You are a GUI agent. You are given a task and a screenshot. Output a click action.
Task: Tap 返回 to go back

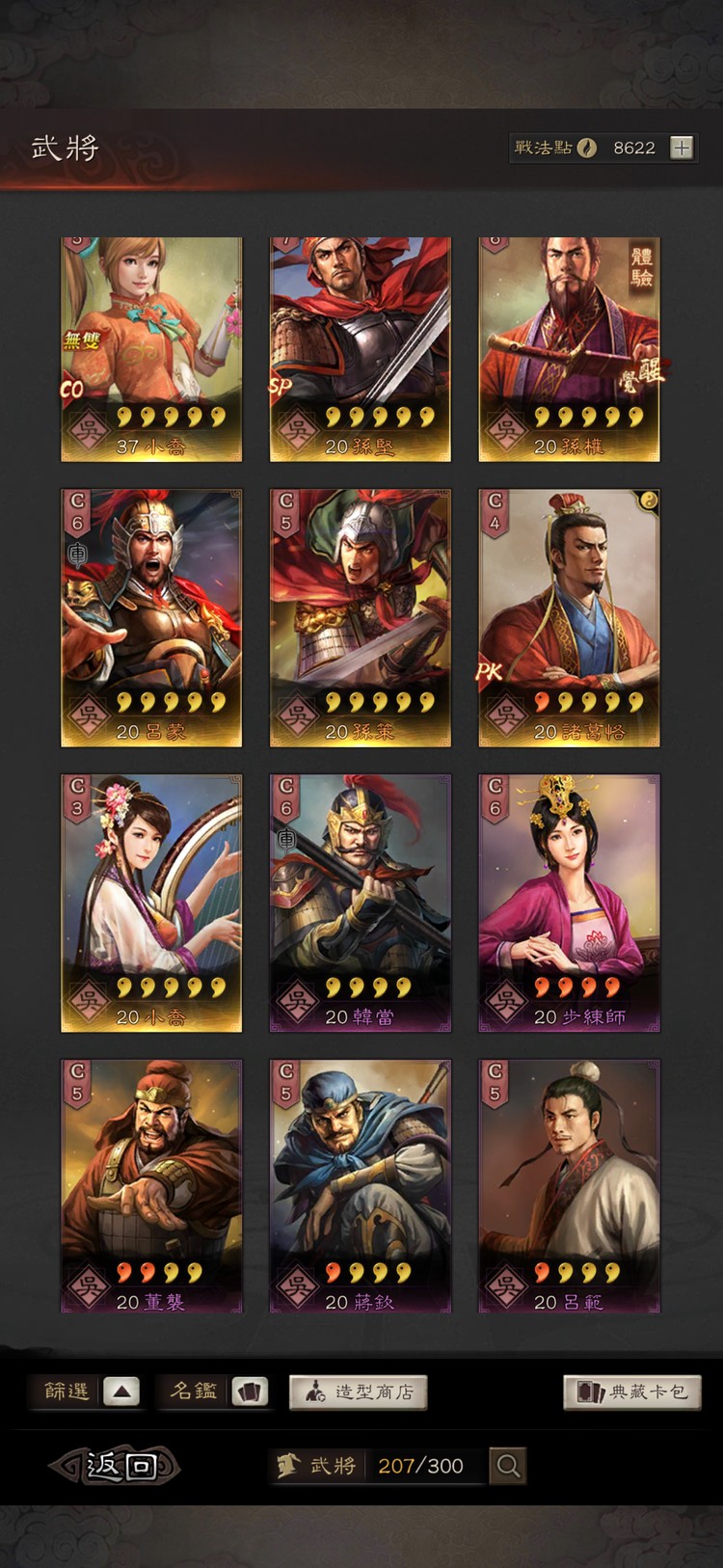click(116, 1467)
